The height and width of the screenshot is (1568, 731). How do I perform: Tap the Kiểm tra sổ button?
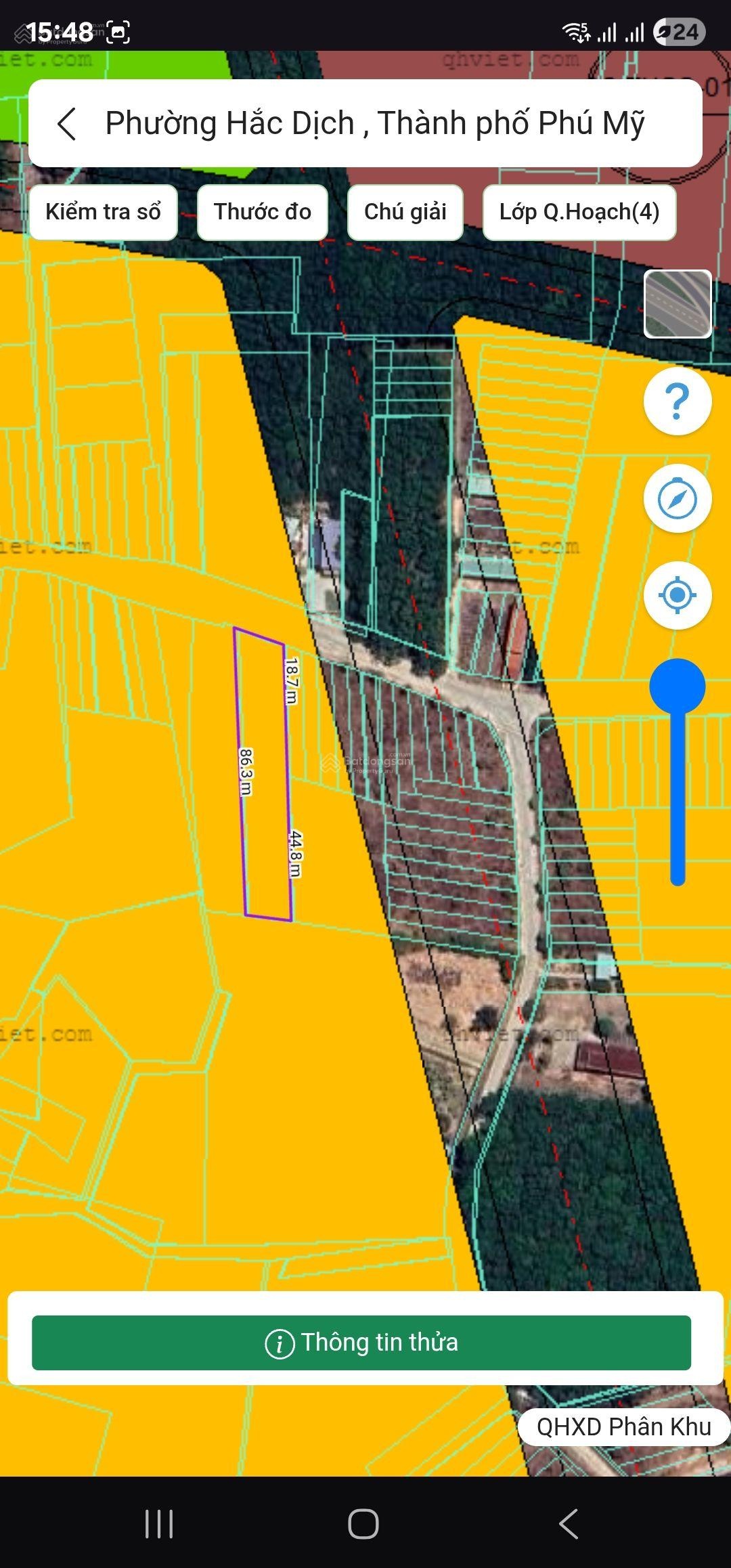pyautogui.click(x=103, y=212)
